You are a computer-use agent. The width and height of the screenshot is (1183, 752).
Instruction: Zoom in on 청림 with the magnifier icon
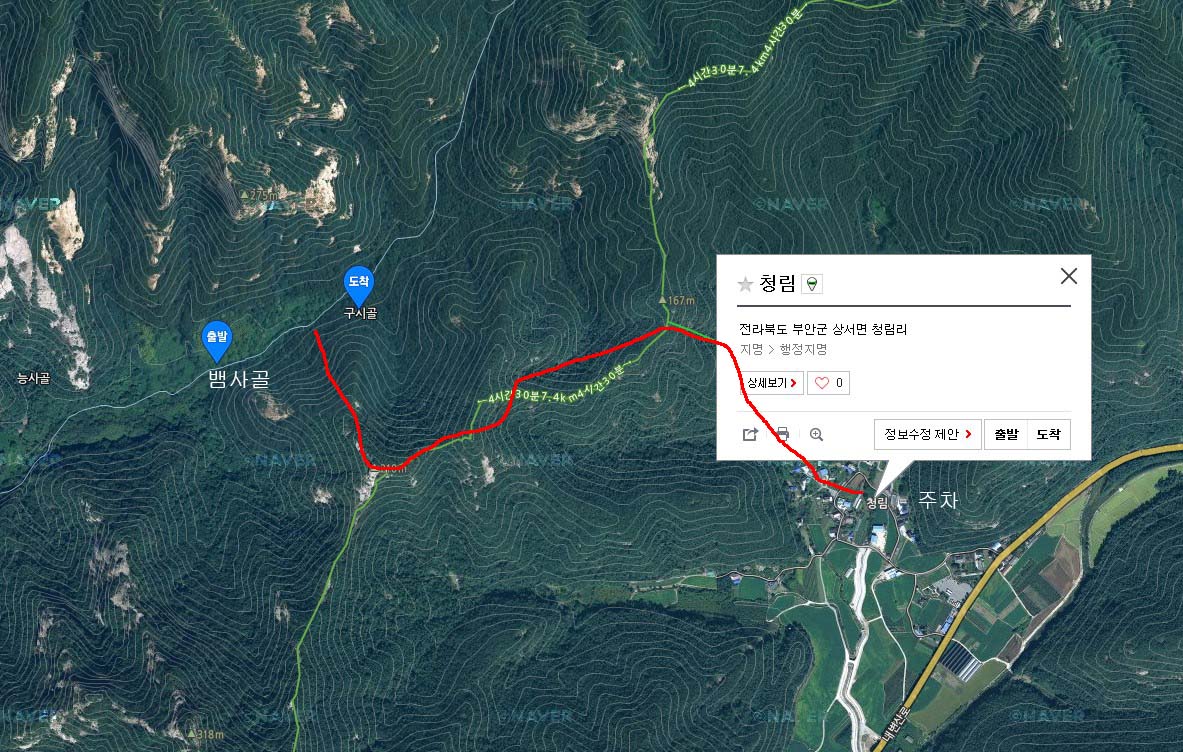(816, 434)
